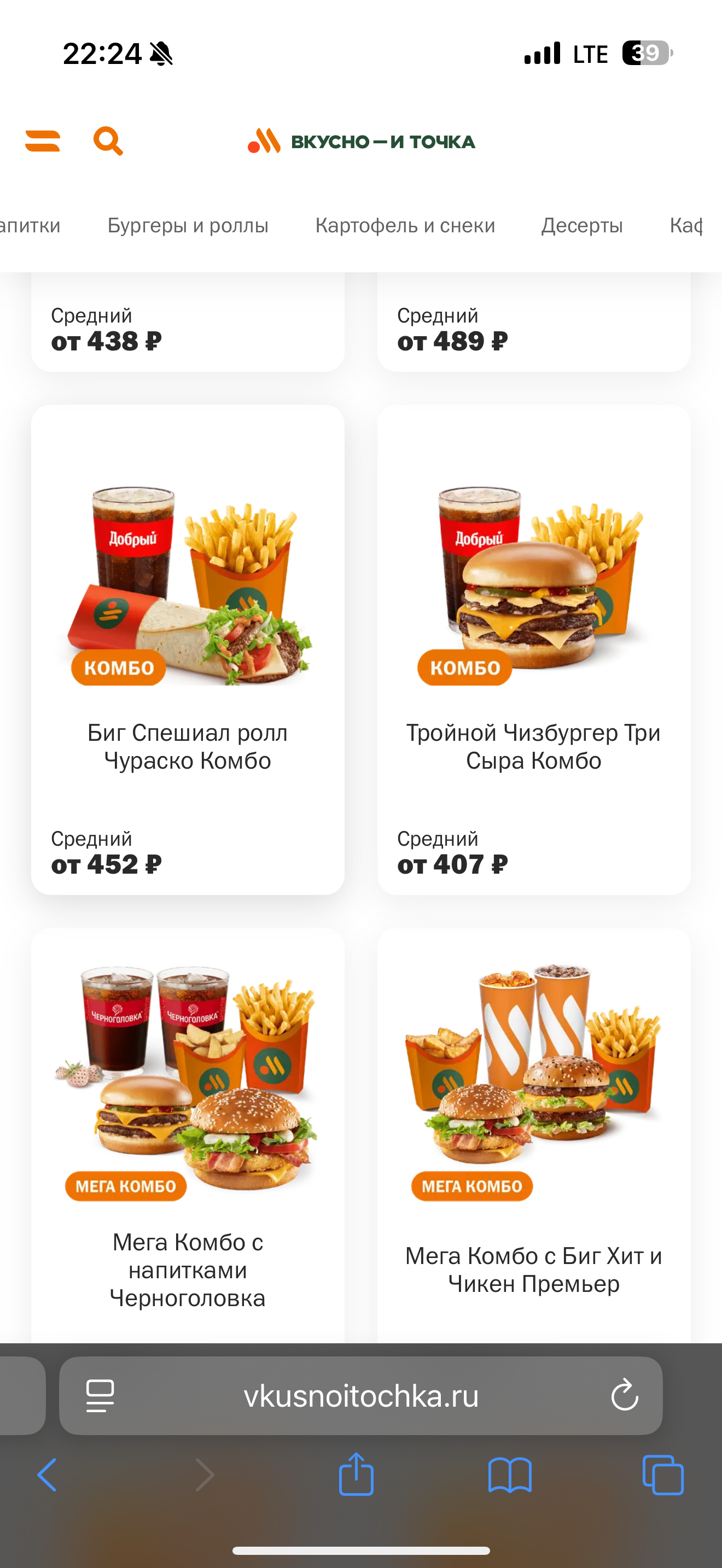Open the hamburger menu

(x=43, y=141)
